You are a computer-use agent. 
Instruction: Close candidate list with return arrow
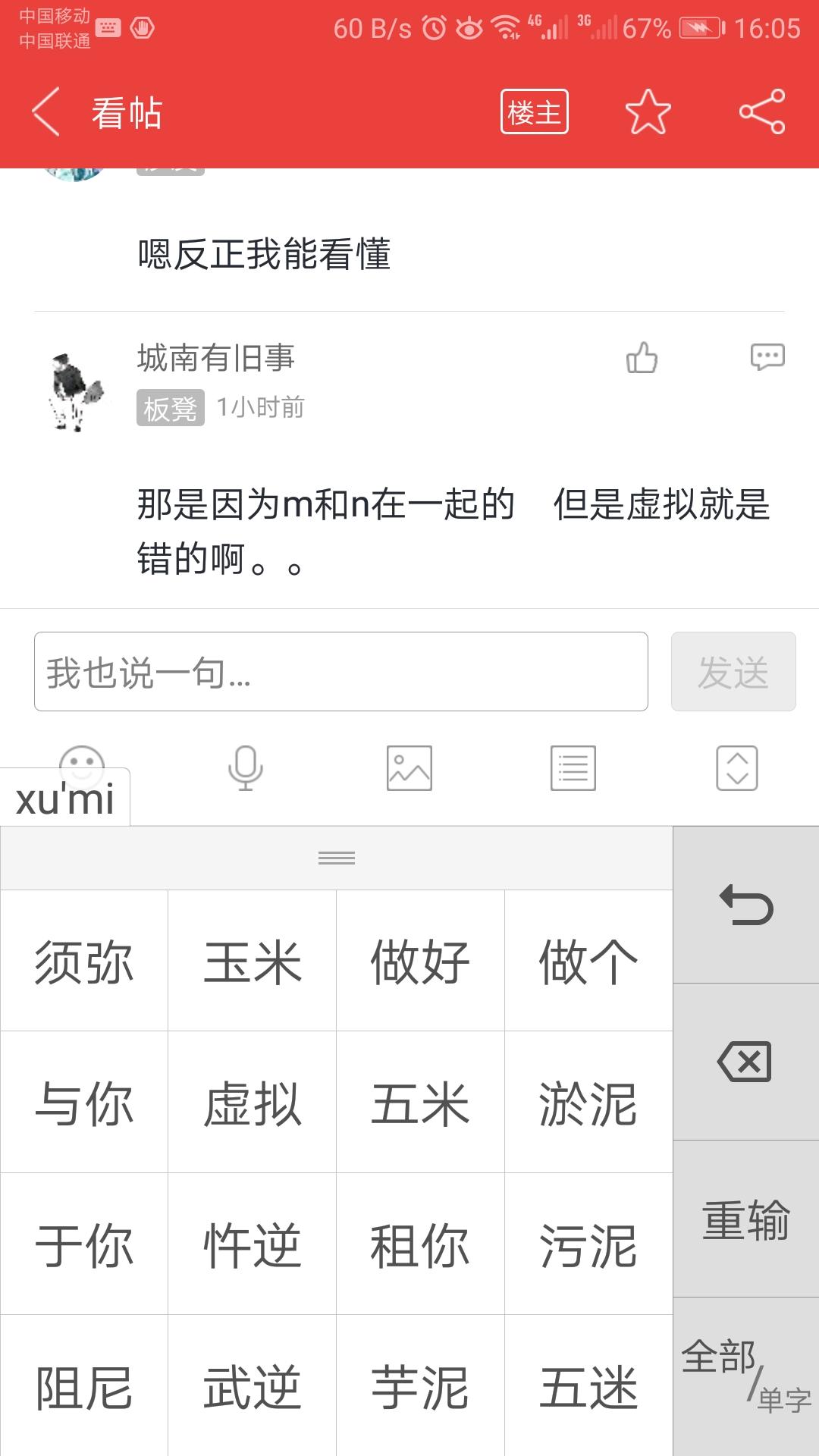coord(745,905)
